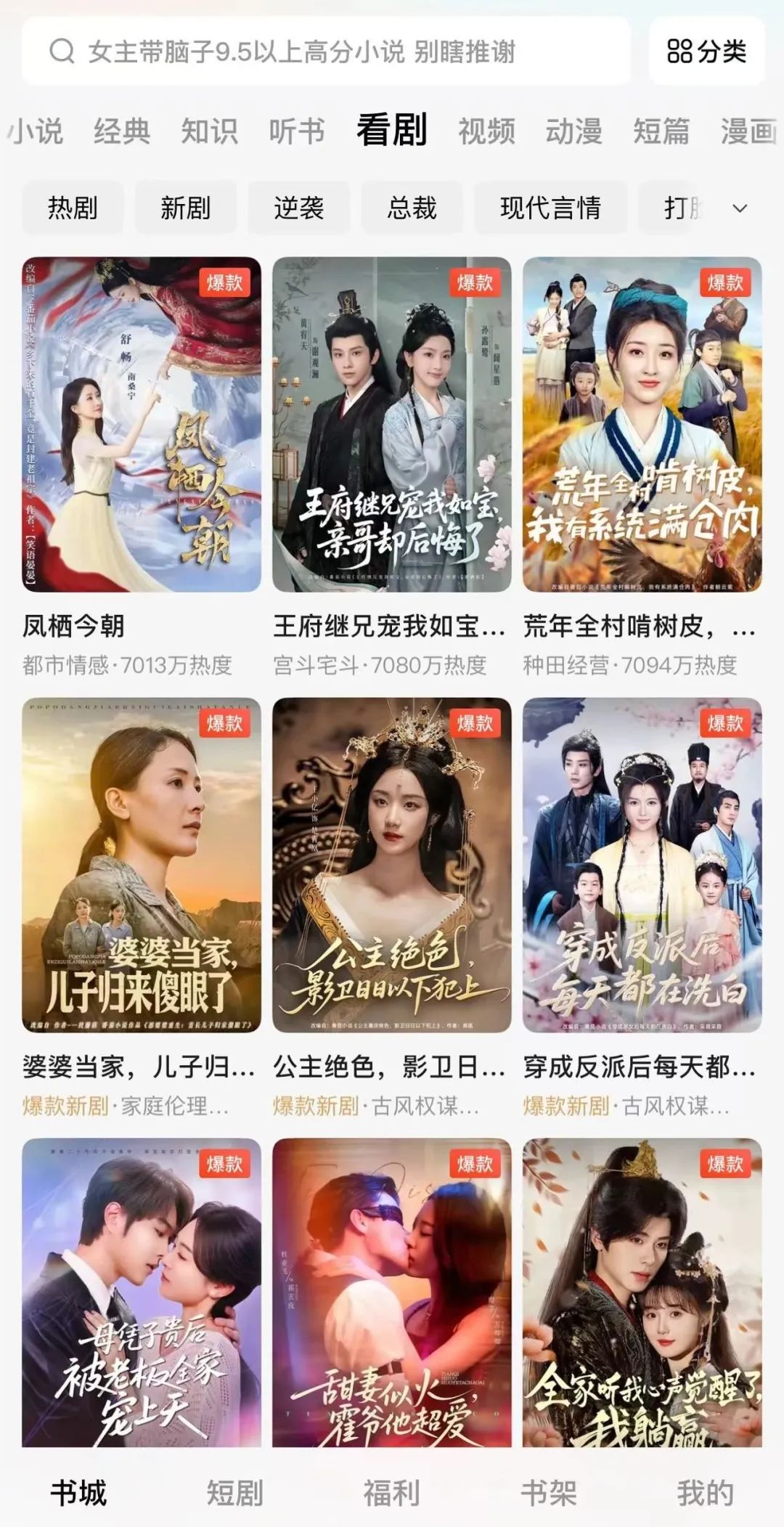Screen dimensions: 784x1527
Task: Open the drama 公主绝色，影卫日日以下犯上
Action: 392,866
